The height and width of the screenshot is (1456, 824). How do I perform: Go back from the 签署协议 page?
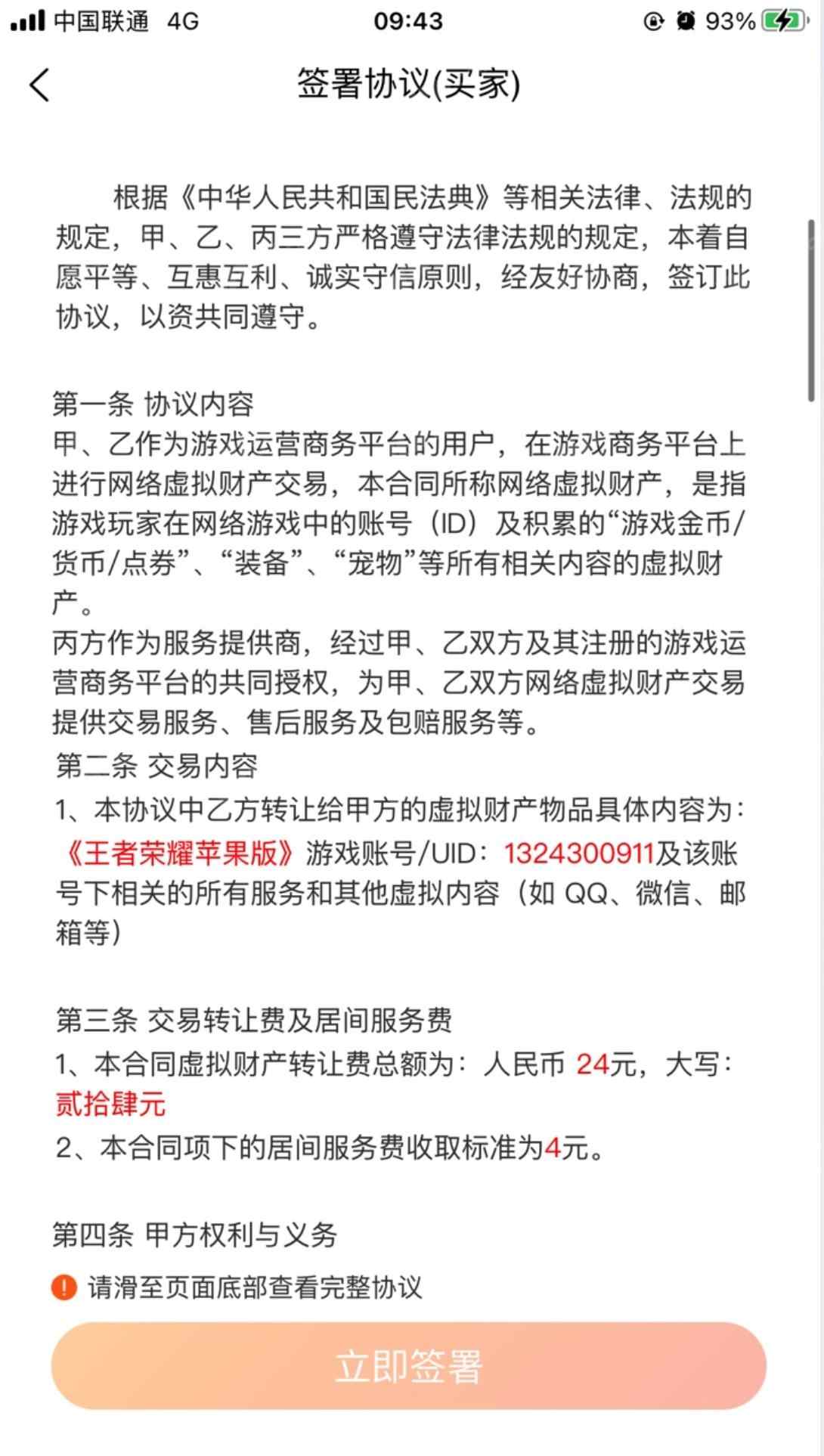(39, 84)
